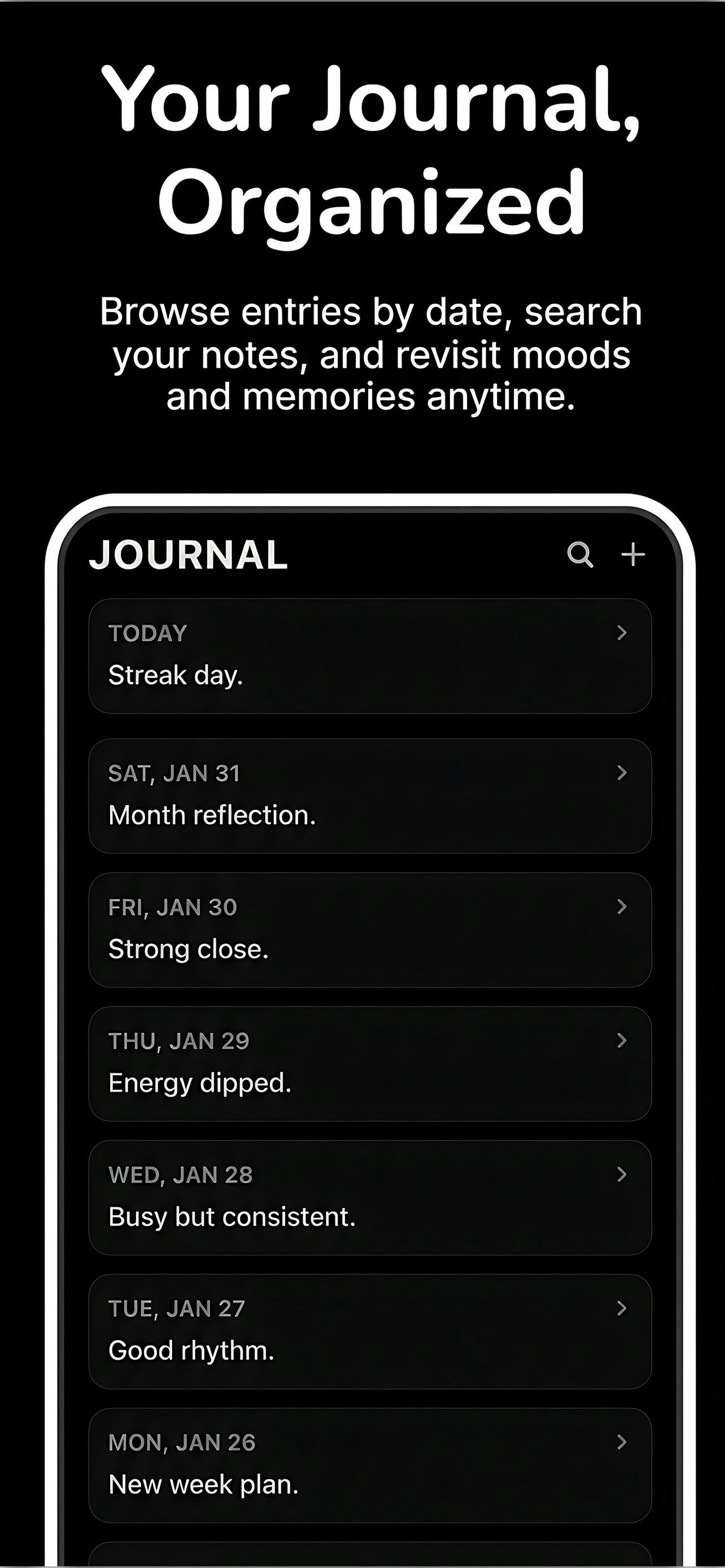Image resolution: width=725 pixels, height=1568 pixels.
Task: Open the Thu, Jan 29 chevron
Action: (621, 1042)
